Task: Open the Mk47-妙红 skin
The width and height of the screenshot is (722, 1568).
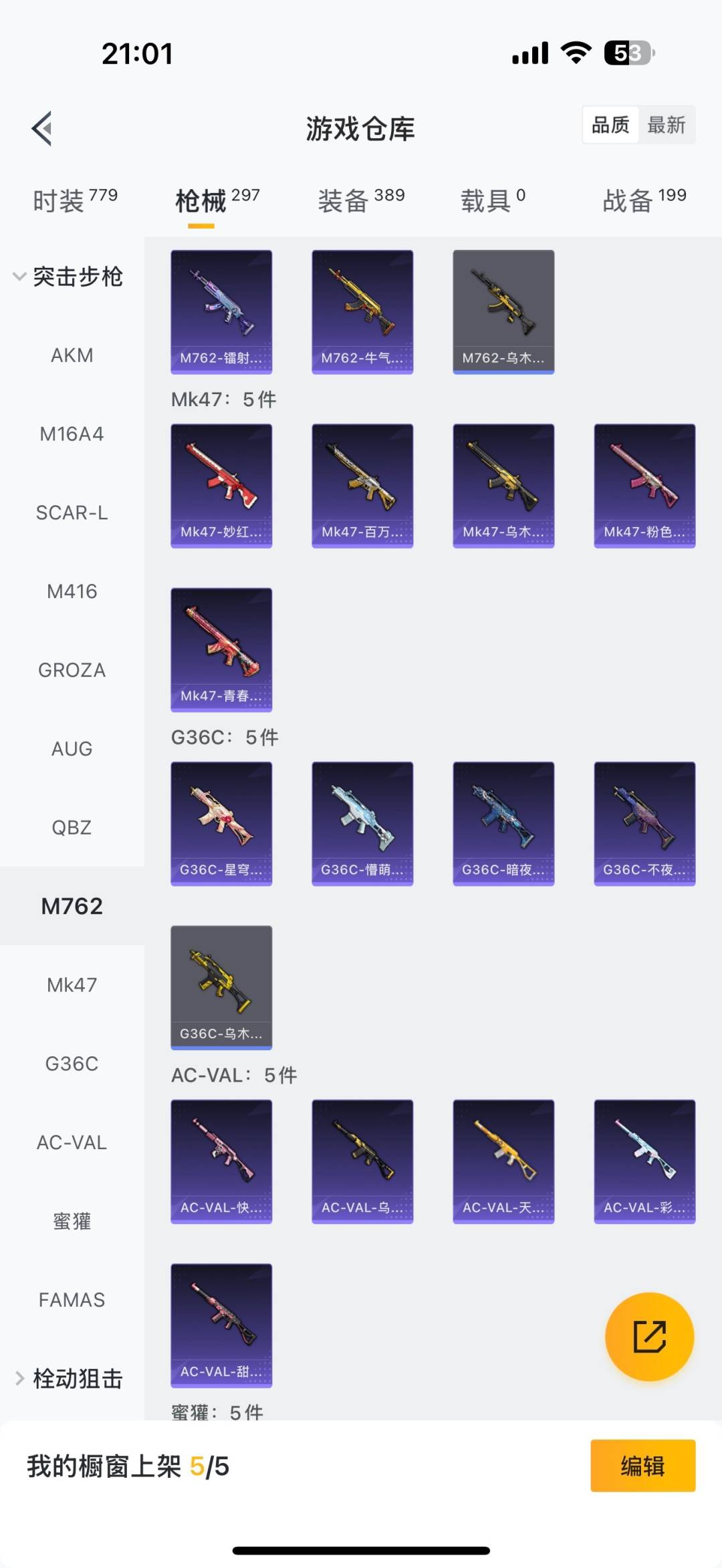Action: 221,485
